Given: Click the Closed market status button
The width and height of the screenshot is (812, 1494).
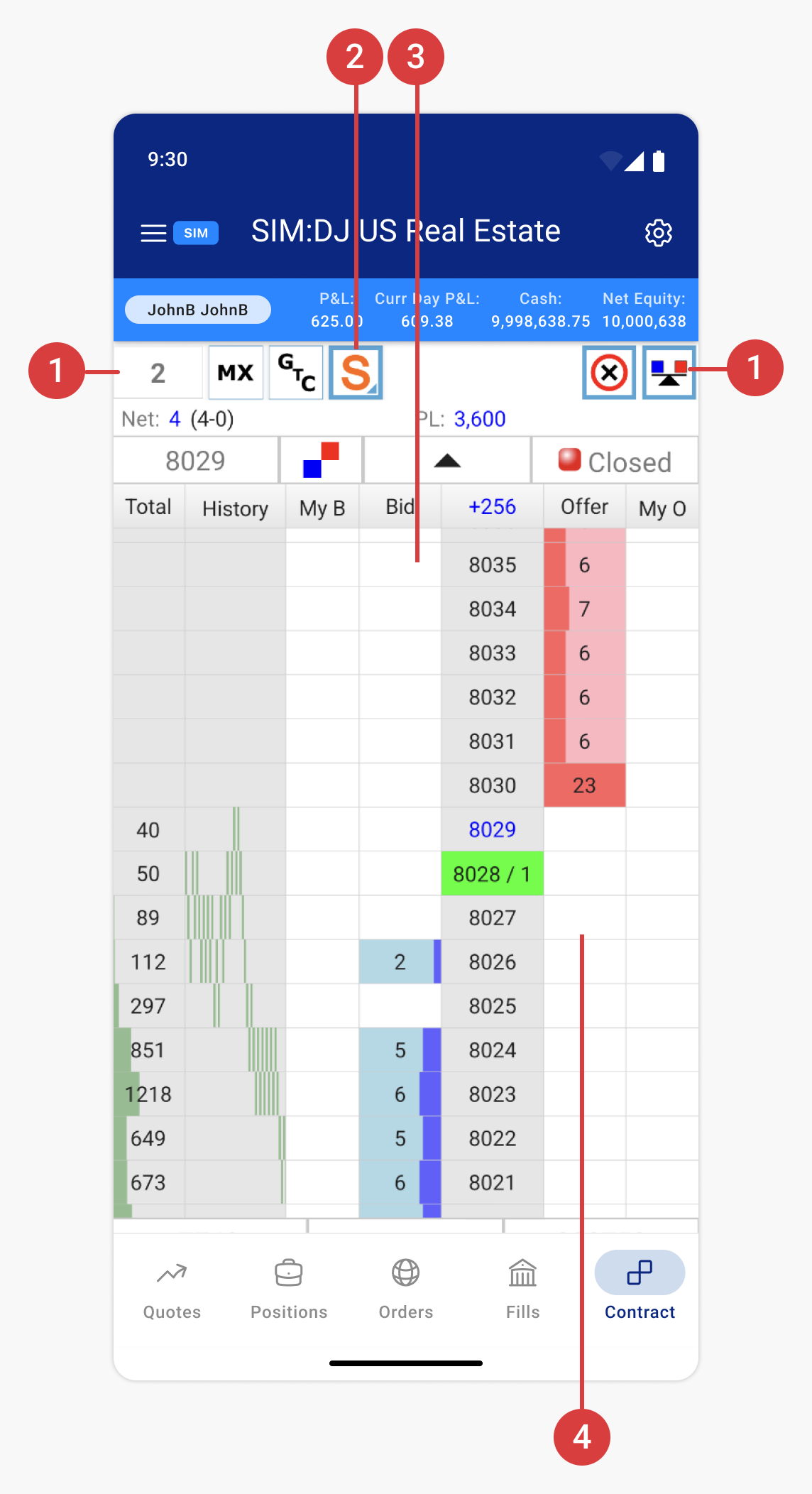Looking at the screenshot, I should click(x=615, y=460).
